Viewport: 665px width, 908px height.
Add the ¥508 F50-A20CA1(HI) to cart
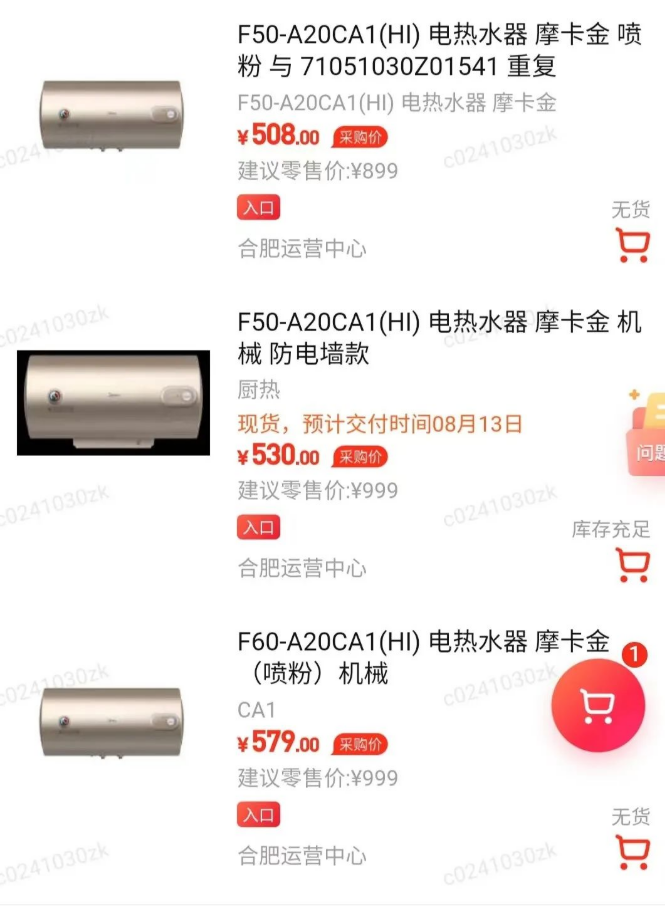[x=632, y=245]
